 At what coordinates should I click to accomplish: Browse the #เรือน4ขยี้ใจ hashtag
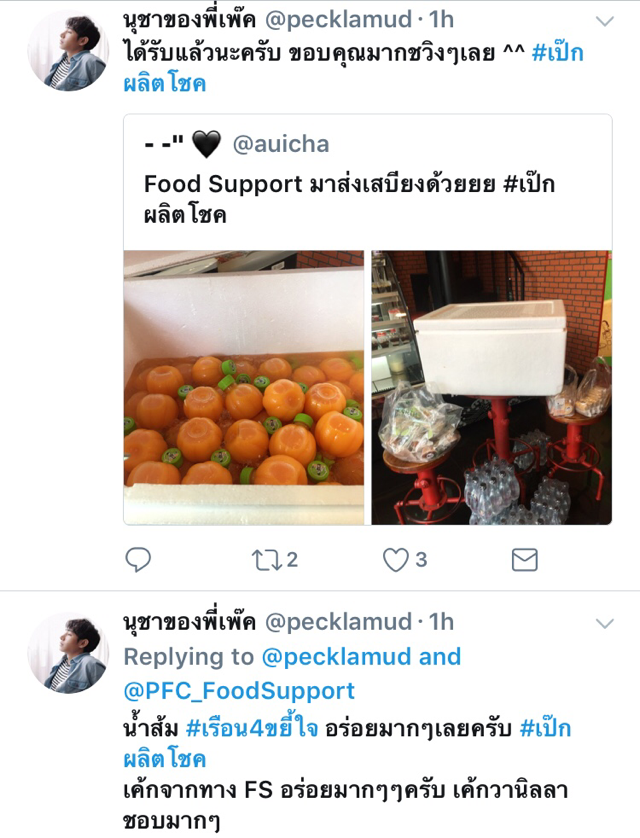(252, 728)
